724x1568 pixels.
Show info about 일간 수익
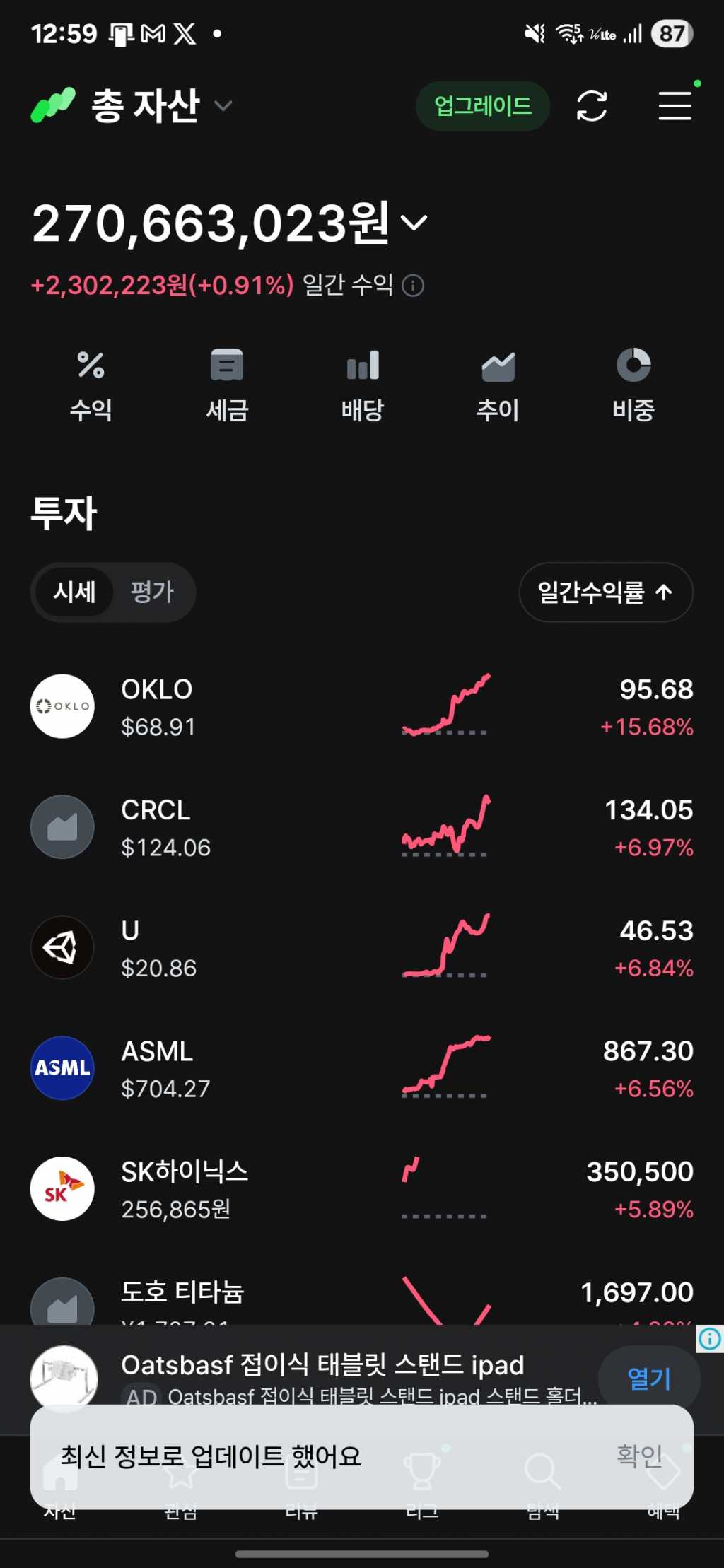pyautogui.click(x=413, y=286)
